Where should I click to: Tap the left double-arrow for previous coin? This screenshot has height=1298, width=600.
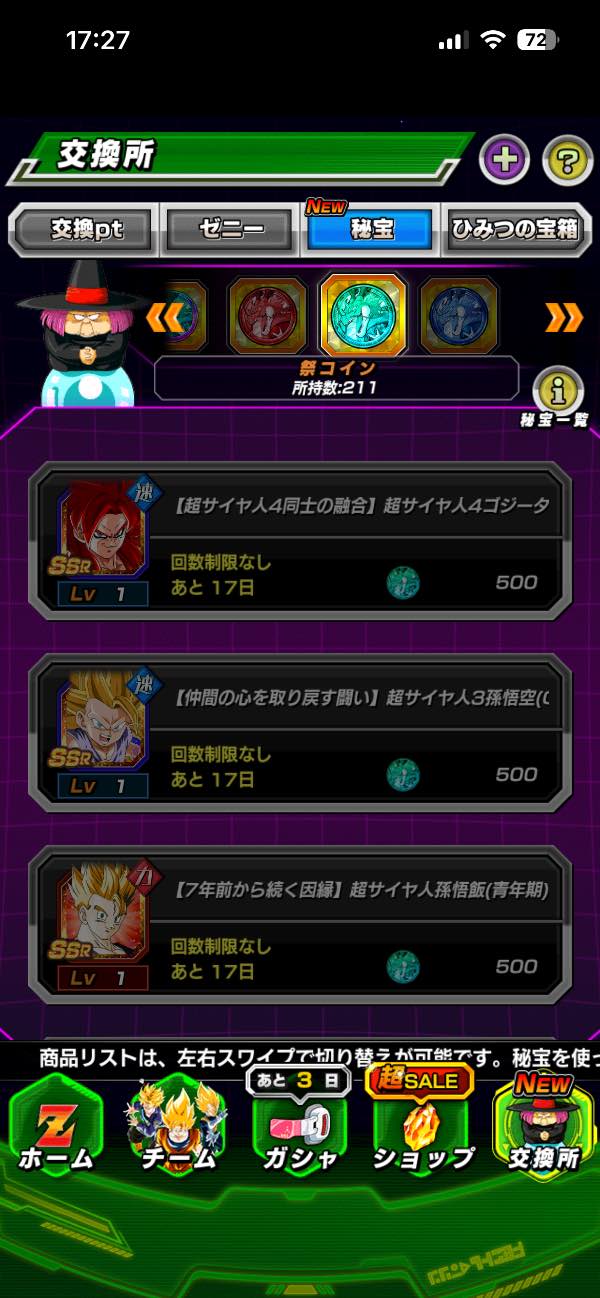pos(163,318)
